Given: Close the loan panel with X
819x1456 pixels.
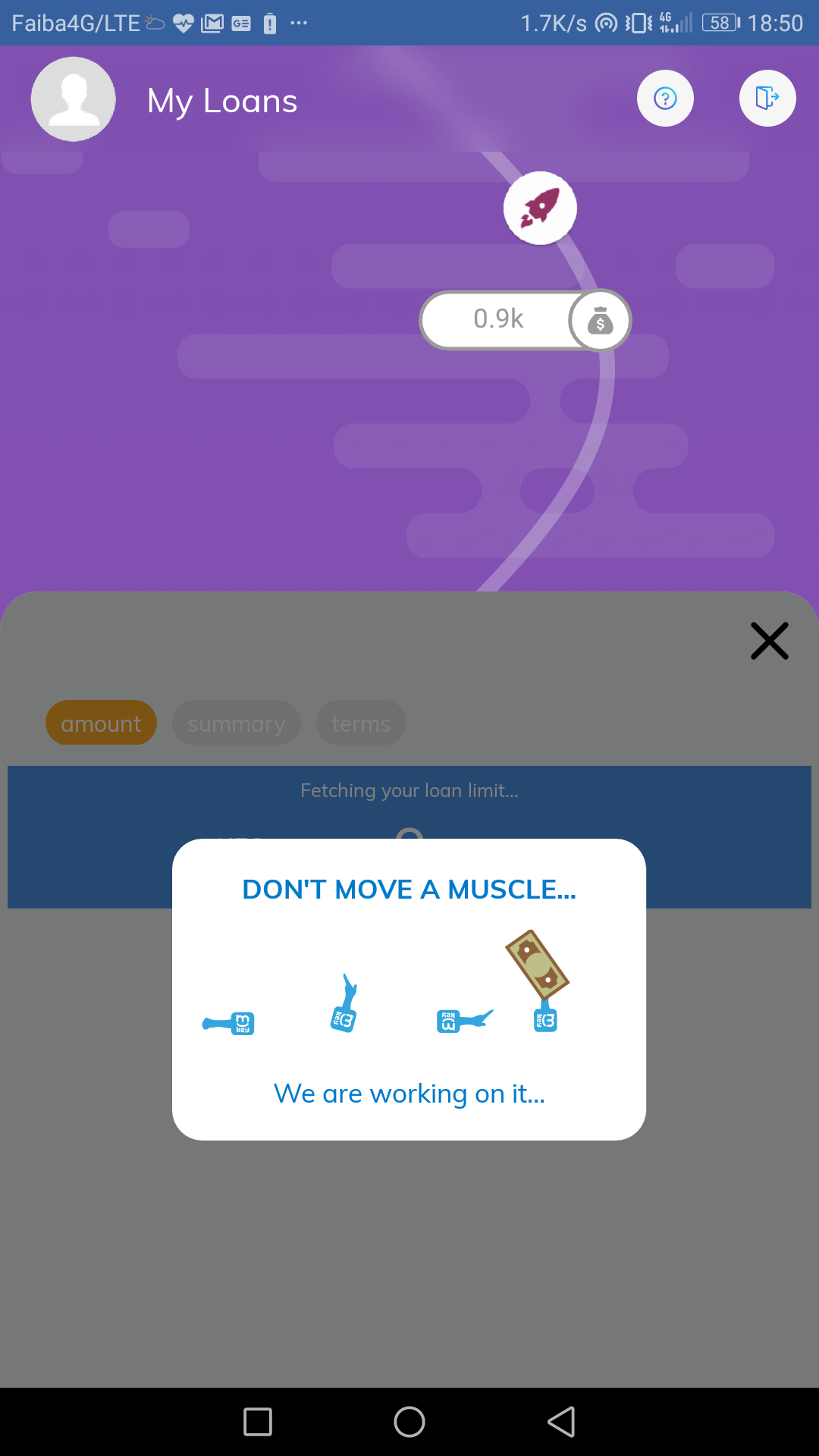Looking at the screenshot, I should click(769, 641).
